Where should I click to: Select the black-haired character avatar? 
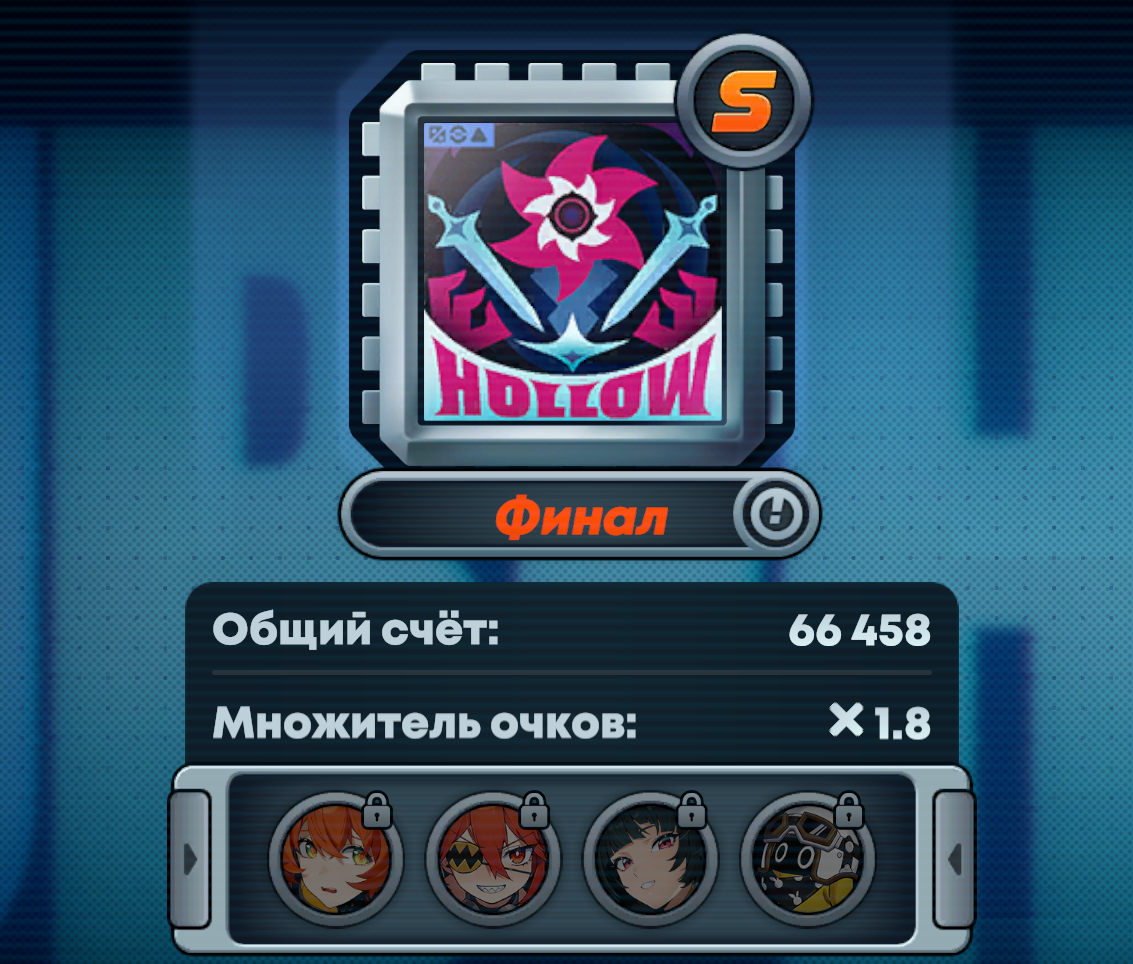[650, 859]
